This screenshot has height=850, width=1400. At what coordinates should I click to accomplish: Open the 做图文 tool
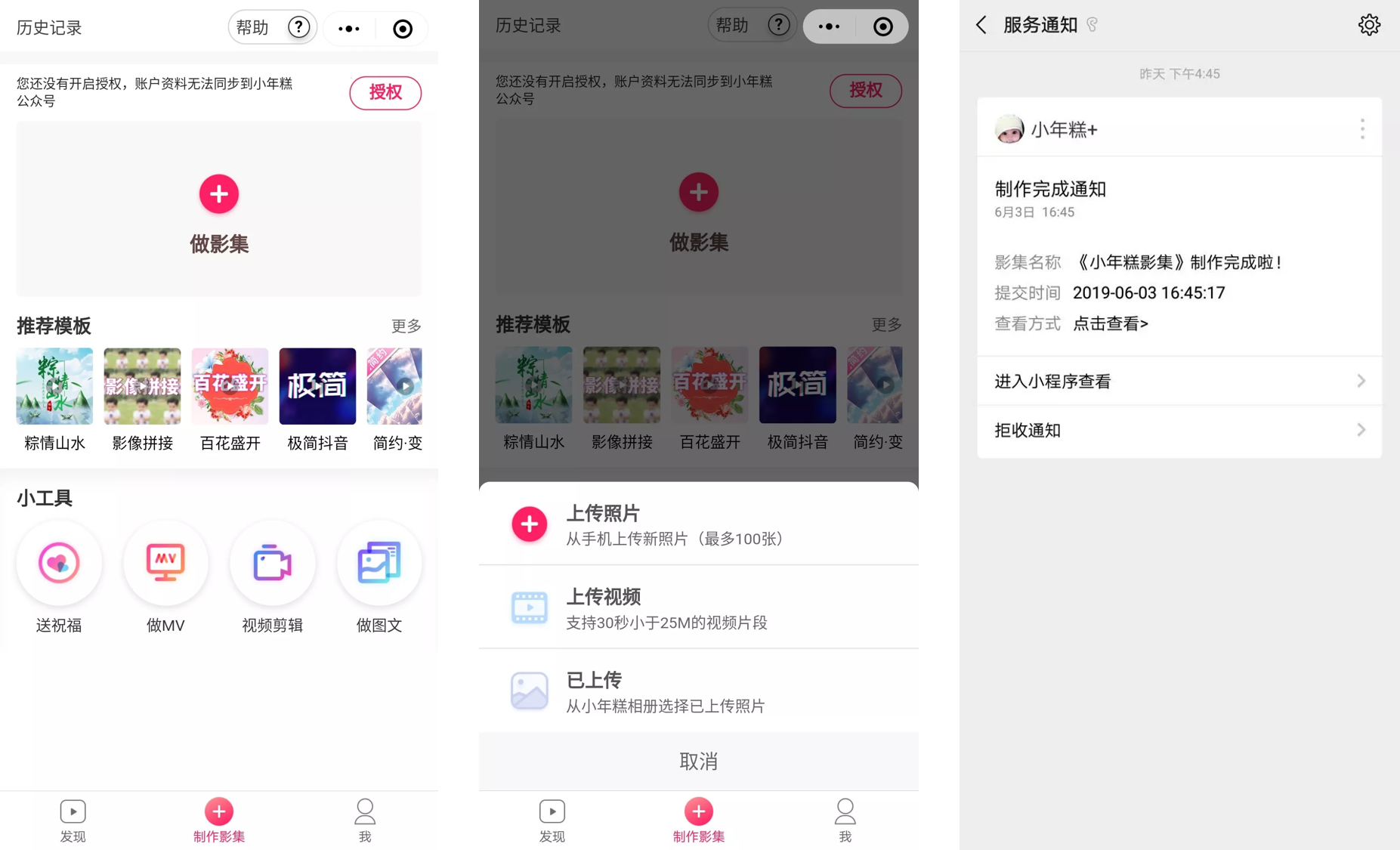(379, 564)
